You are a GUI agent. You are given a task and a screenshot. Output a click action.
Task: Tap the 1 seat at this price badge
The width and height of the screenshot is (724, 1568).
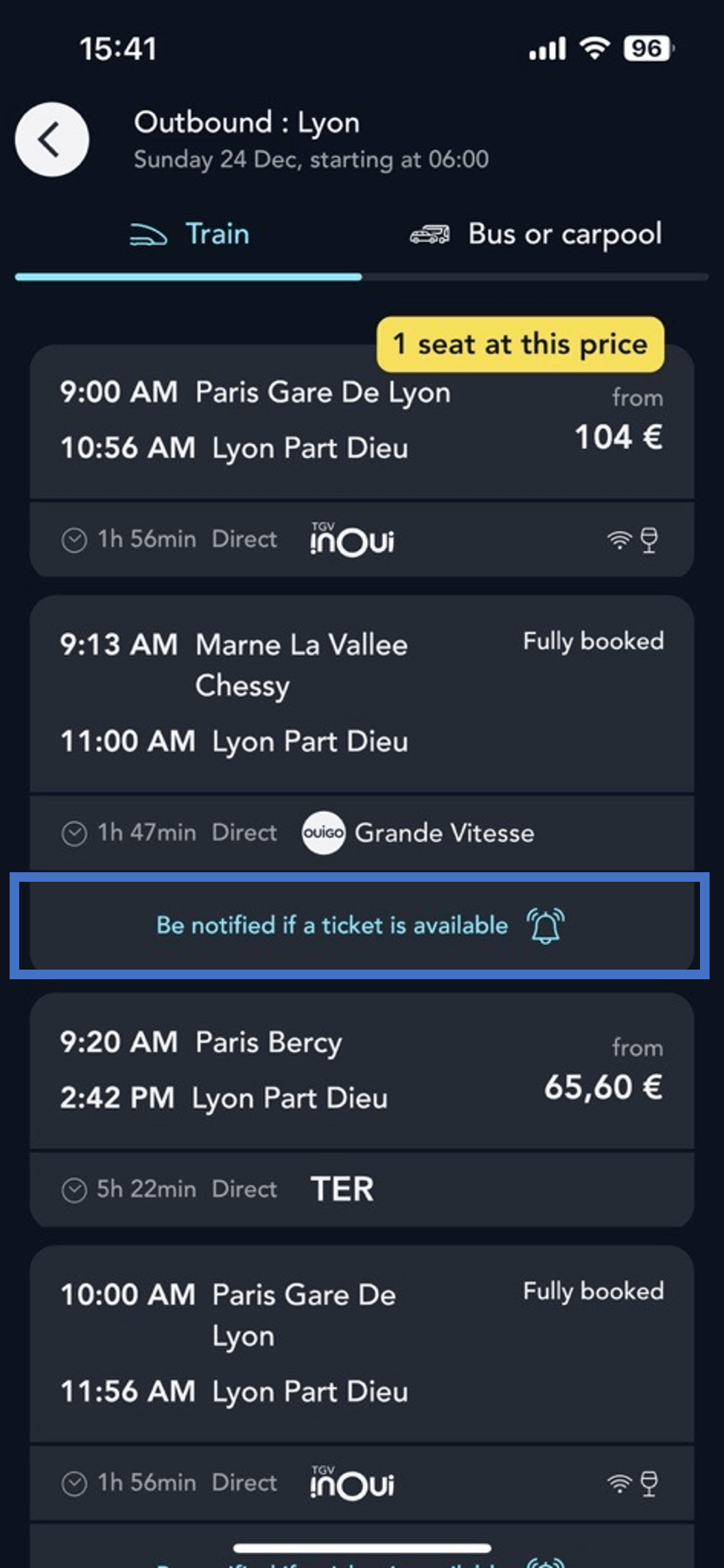[519, 344]
